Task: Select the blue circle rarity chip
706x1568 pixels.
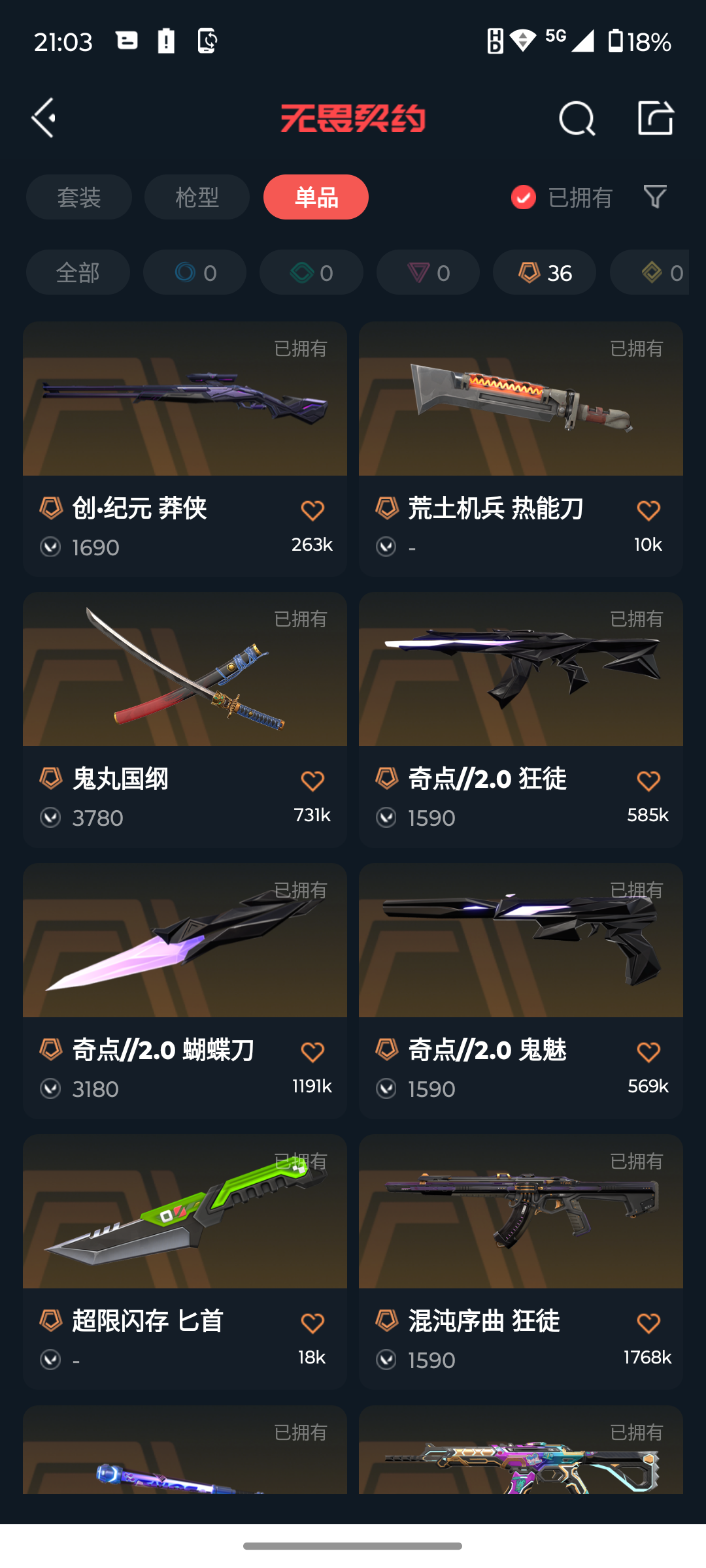Action: click(195, 272)
